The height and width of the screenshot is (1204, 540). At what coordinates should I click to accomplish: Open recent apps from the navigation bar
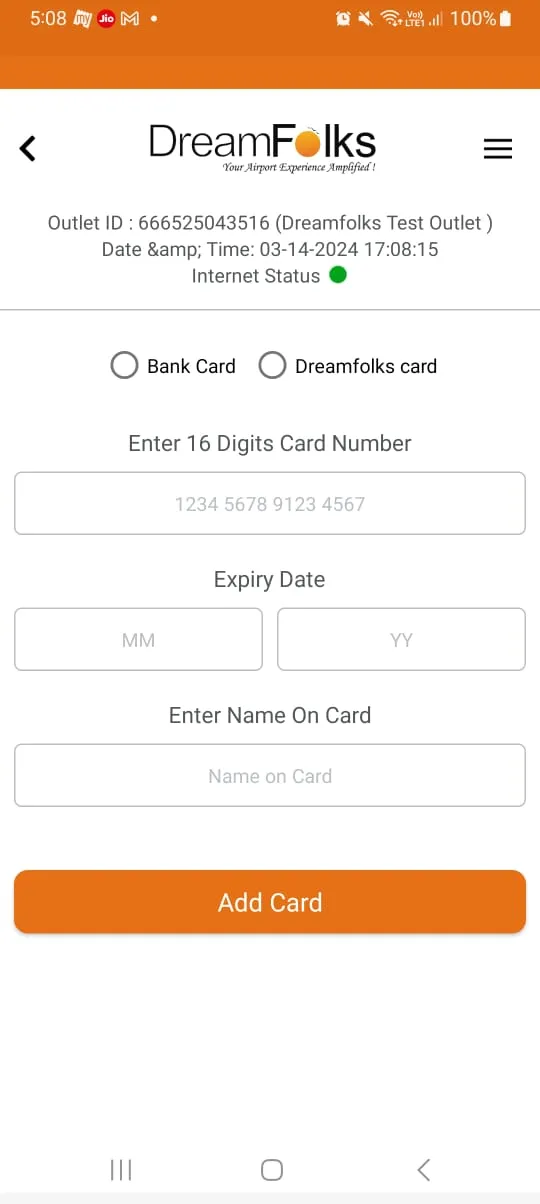coord(121,1170)
